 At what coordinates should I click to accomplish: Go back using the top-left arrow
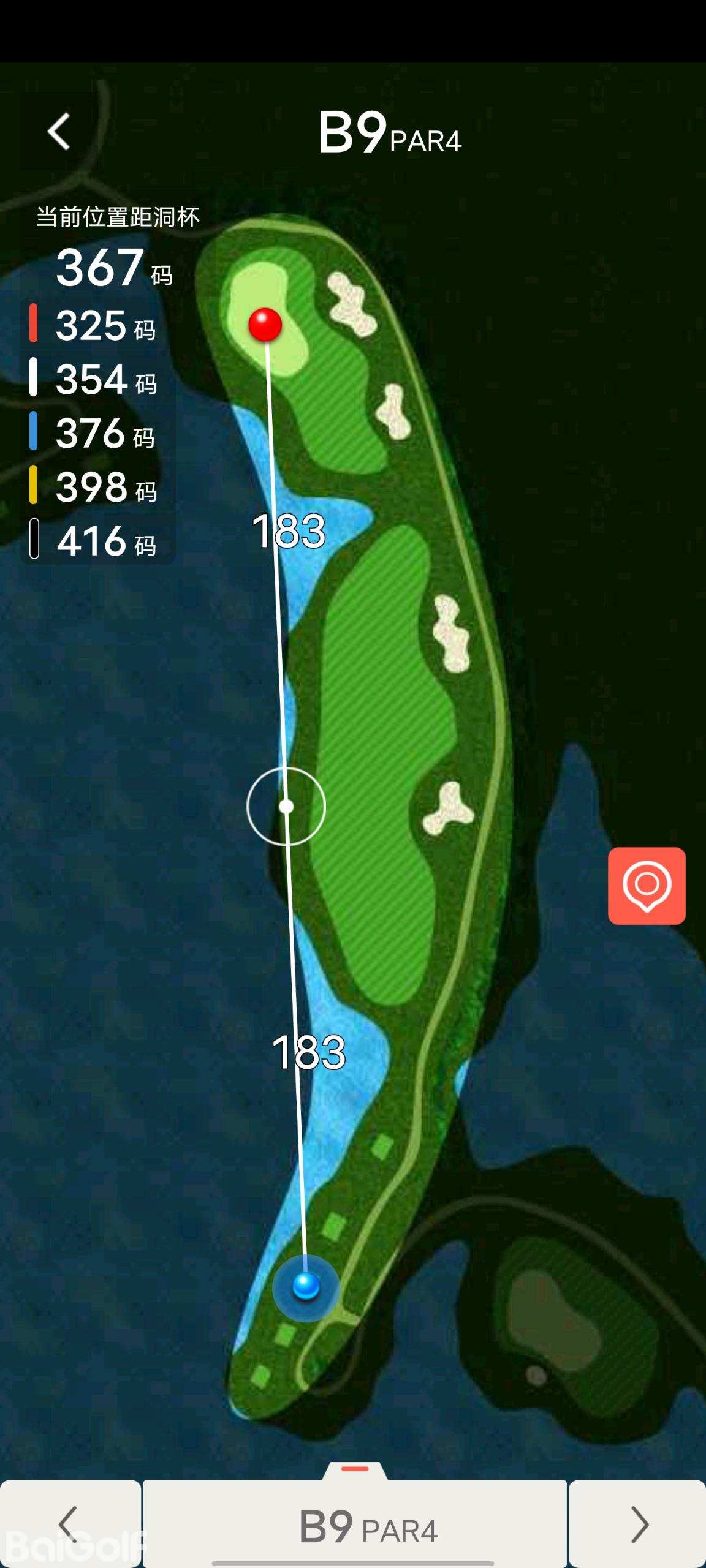(59, 132)
